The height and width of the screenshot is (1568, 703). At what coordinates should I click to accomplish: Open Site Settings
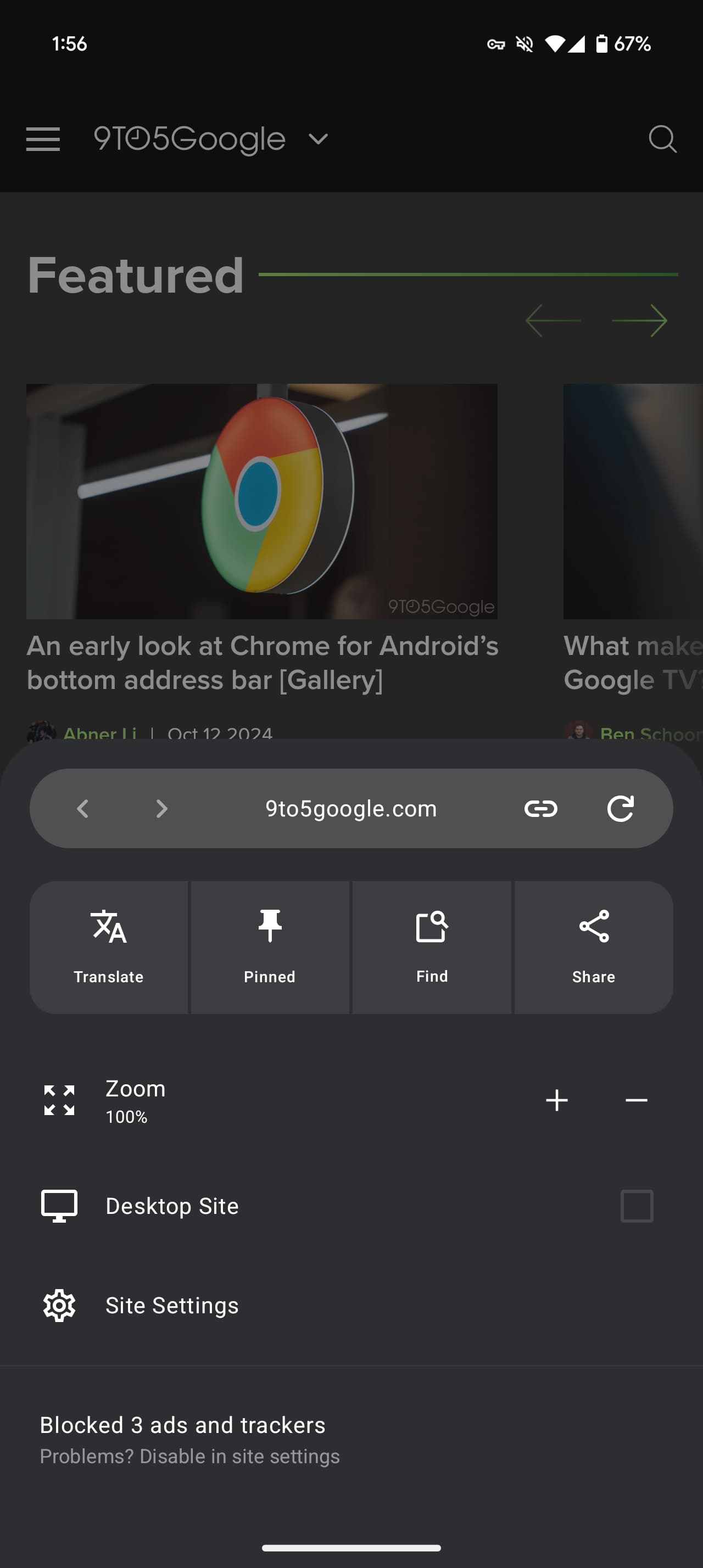pyautogui.click(x=172, y=1305)
